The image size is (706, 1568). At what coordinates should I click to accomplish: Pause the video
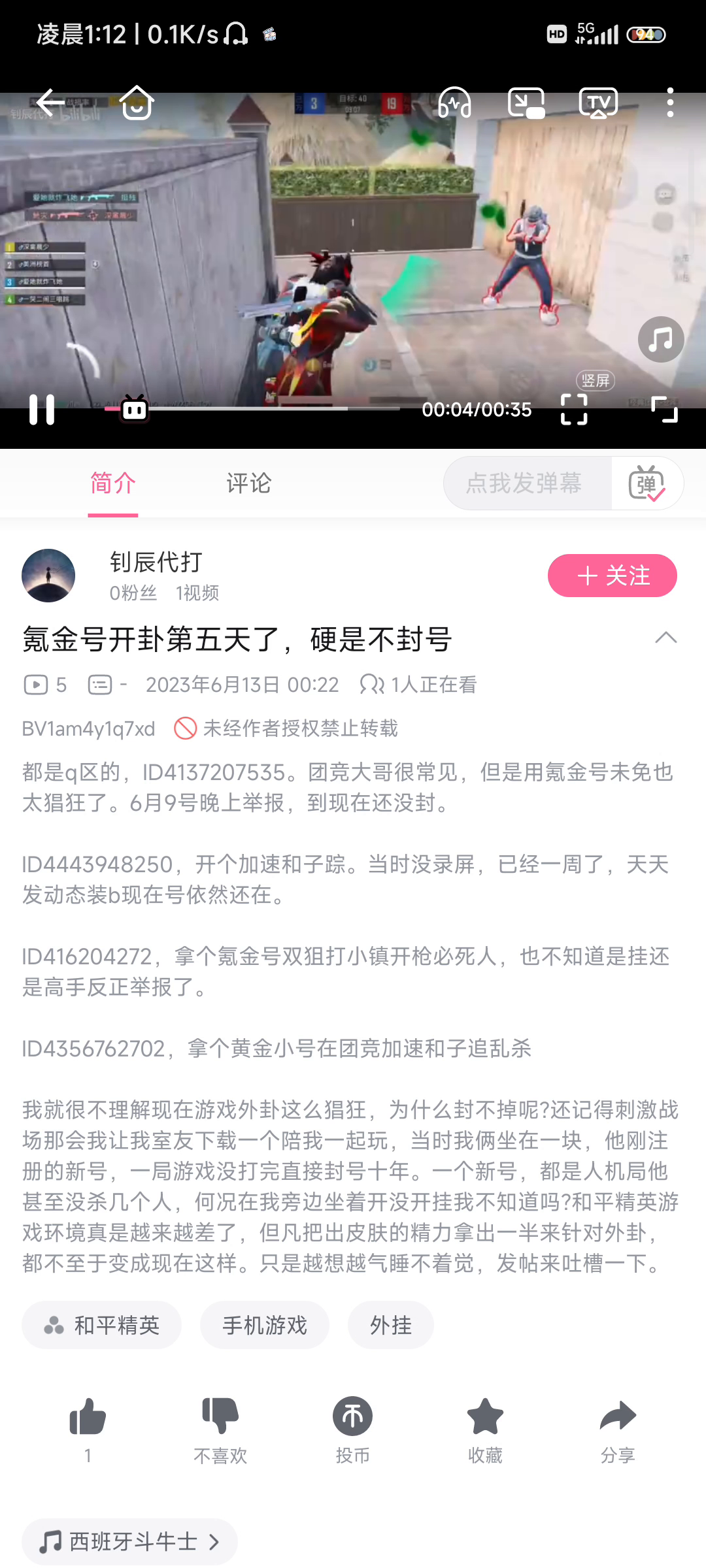pyautogui.click(x=42, y=410)
